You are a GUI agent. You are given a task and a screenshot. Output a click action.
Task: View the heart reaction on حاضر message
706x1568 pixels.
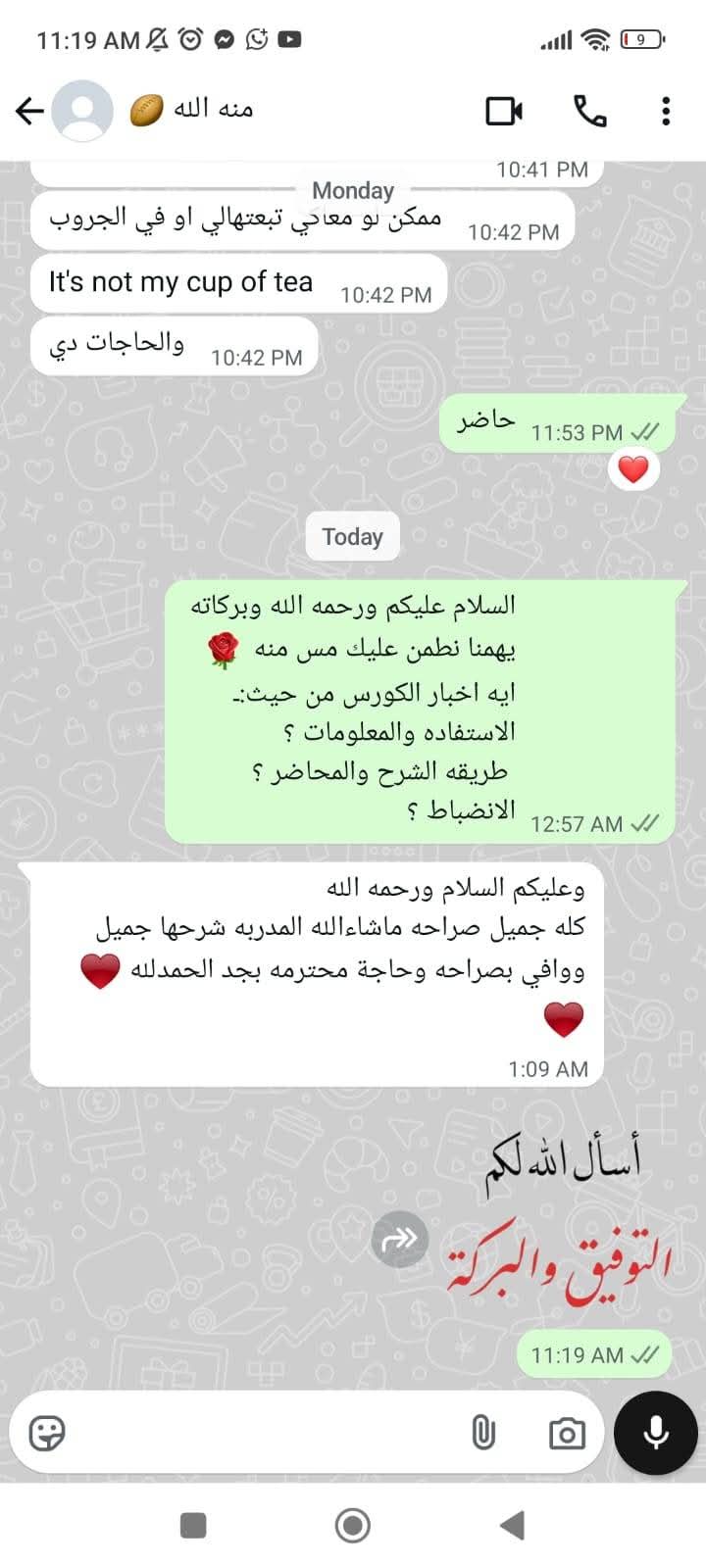633,469
